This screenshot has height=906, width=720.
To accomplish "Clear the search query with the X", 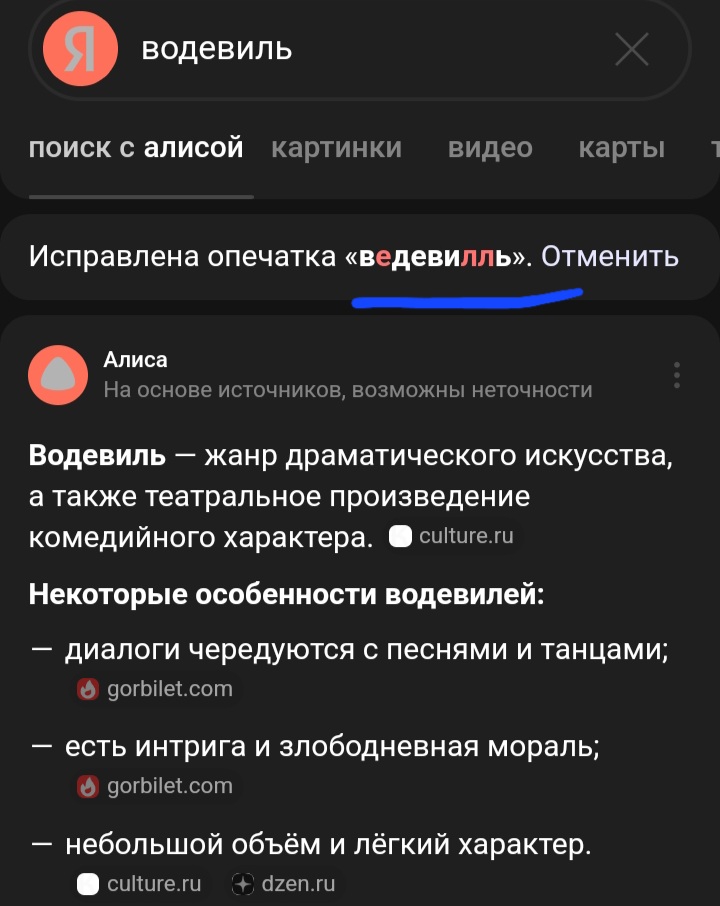I will 631,48.
